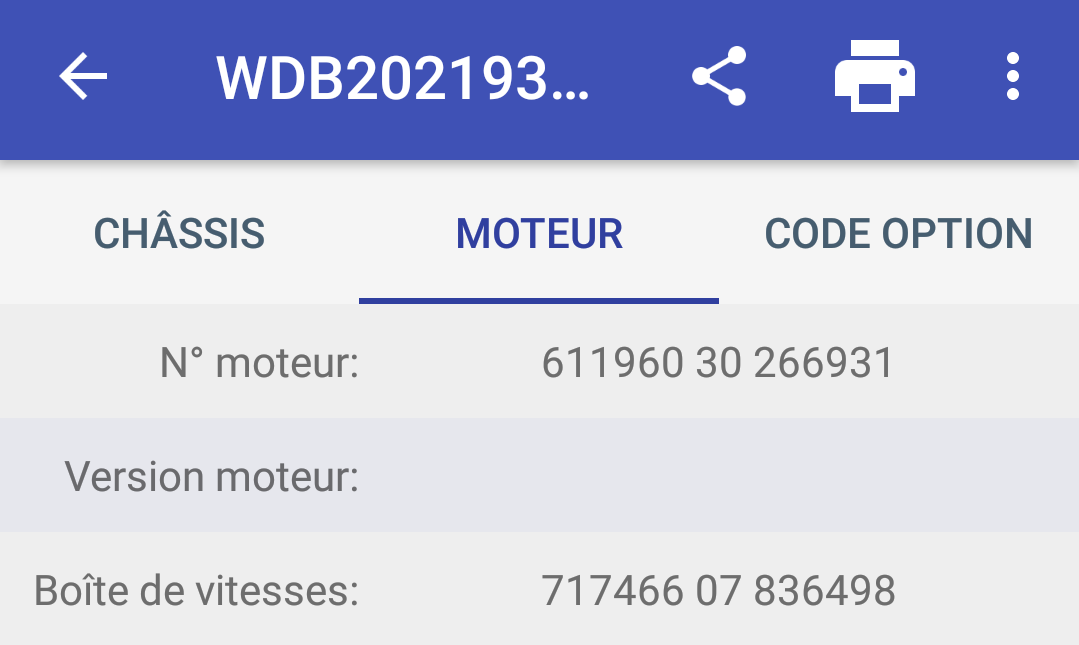1079x645 pixels.
Task: Select the Moteur tab
Action: pyautogui.click(x=539, y=233)
